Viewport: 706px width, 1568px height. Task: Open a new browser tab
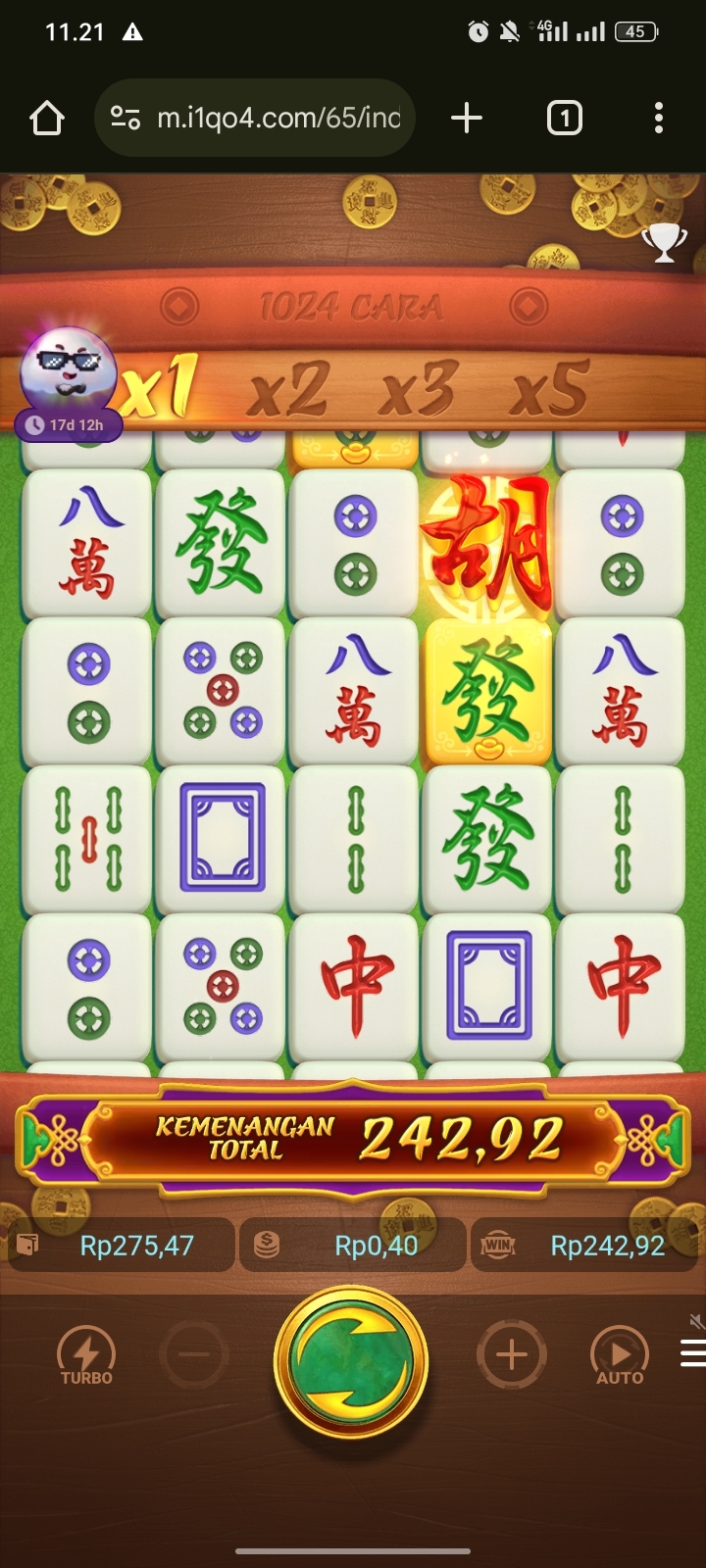click(x=467, y=119)
